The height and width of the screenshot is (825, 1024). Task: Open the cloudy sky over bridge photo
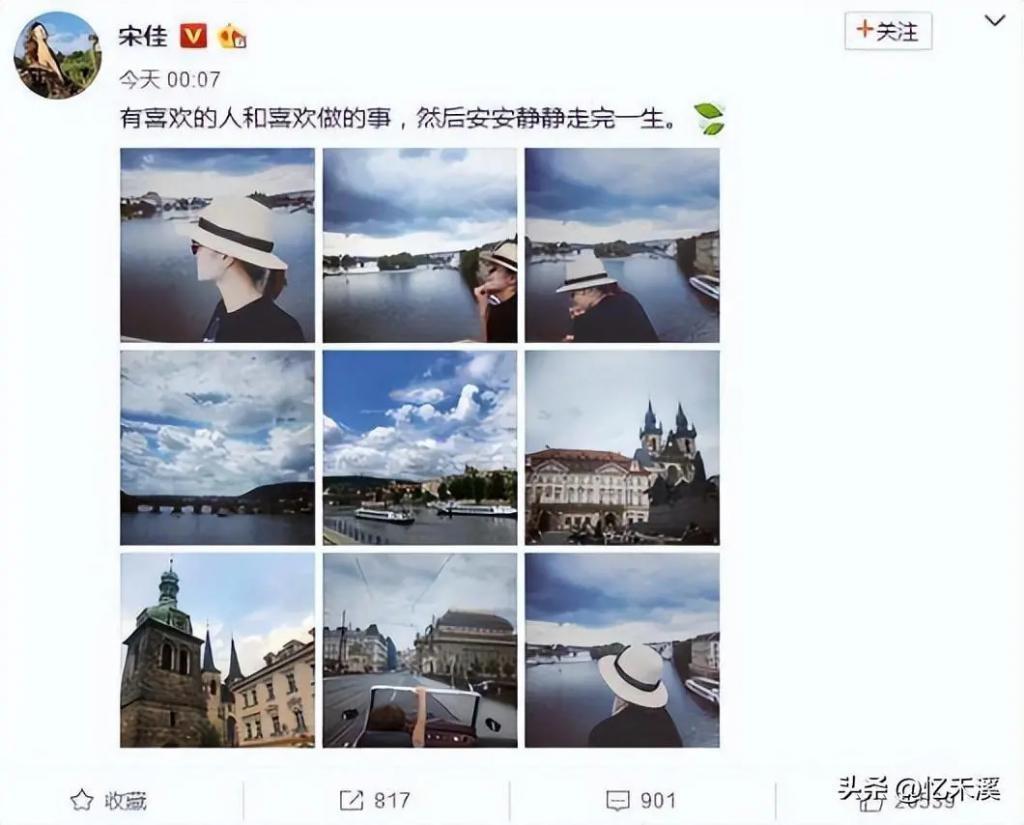click(x=217, y=447)
